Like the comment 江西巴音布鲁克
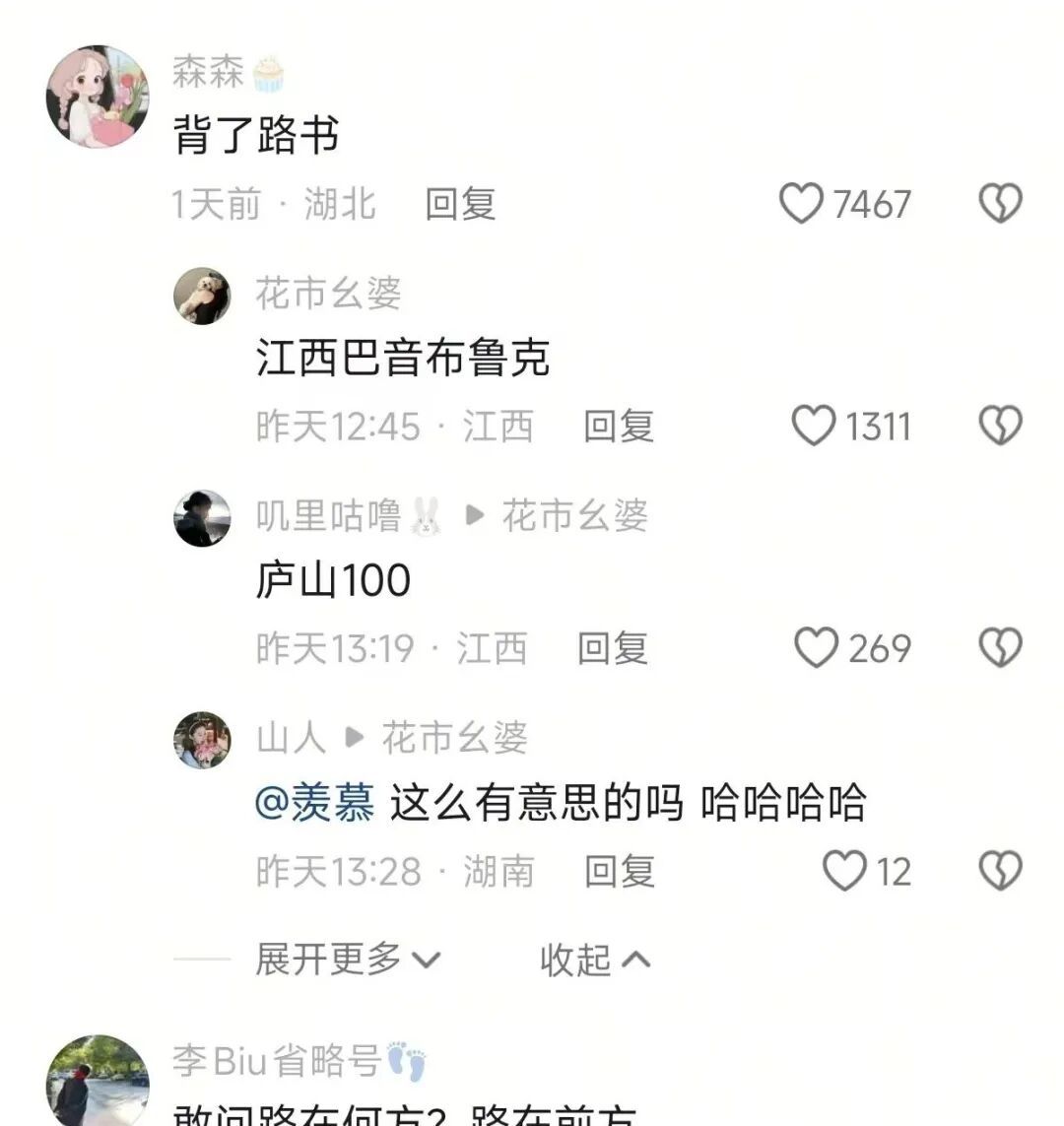 pos(814,427)
